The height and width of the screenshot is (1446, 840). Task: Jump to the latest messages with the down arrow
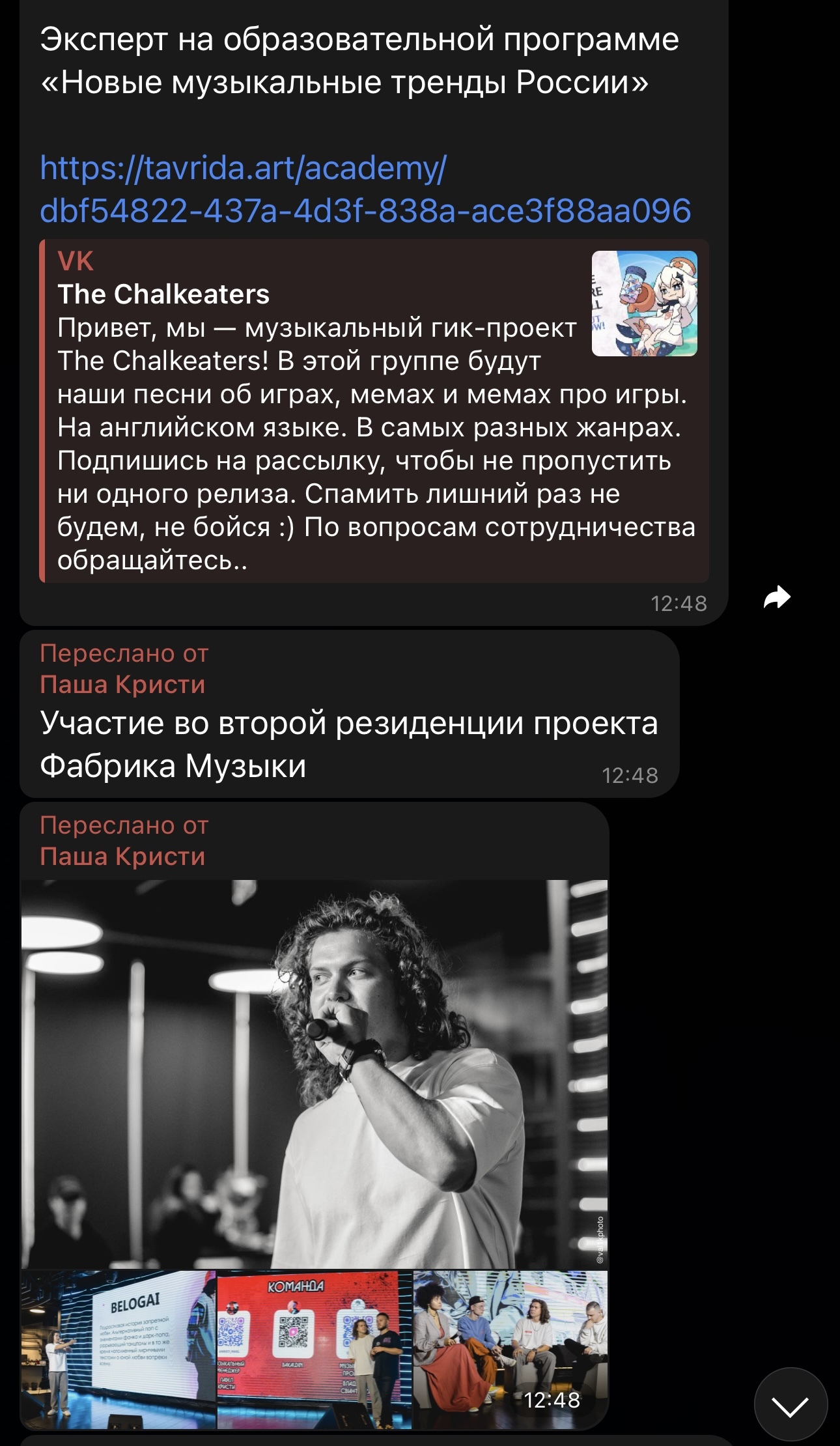pyautogui.click(x=790, y=1407)
